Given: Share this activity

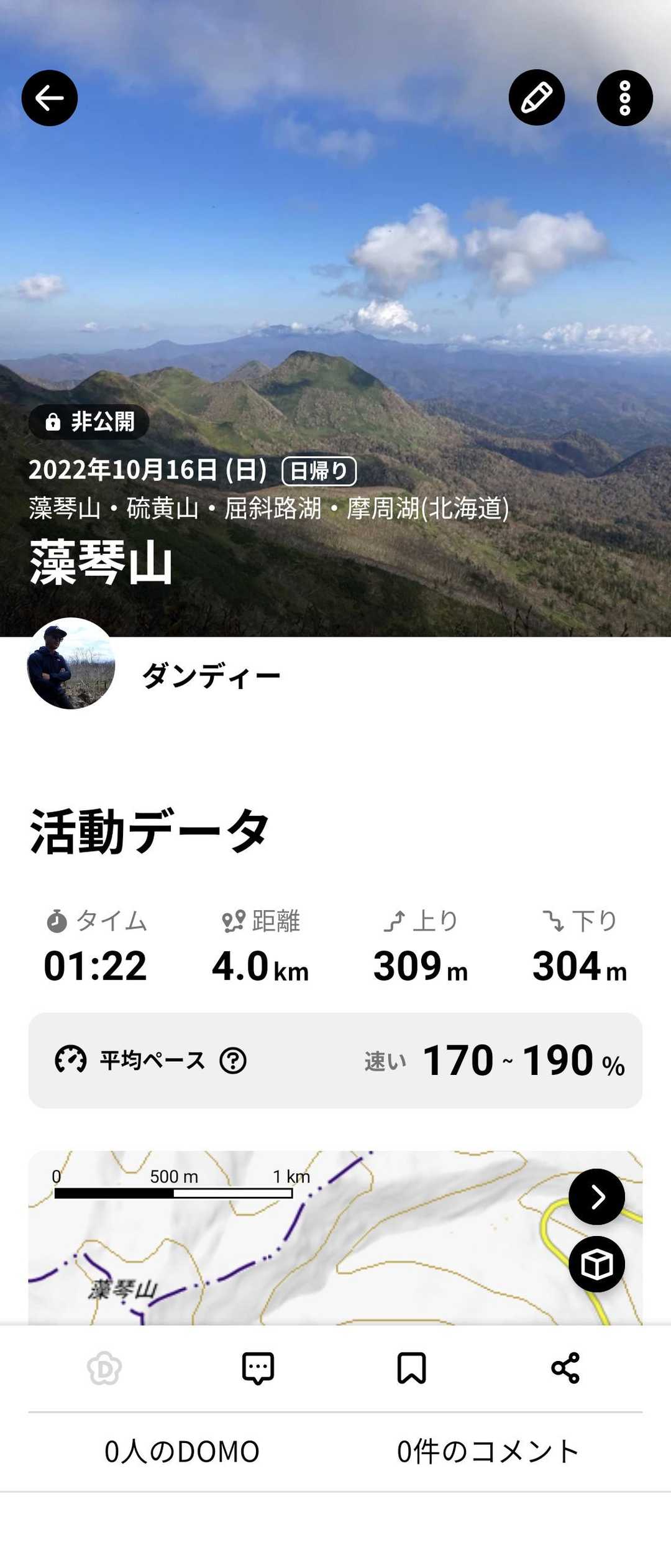Looking at the screenshot, I should [x=565, y=1368].
